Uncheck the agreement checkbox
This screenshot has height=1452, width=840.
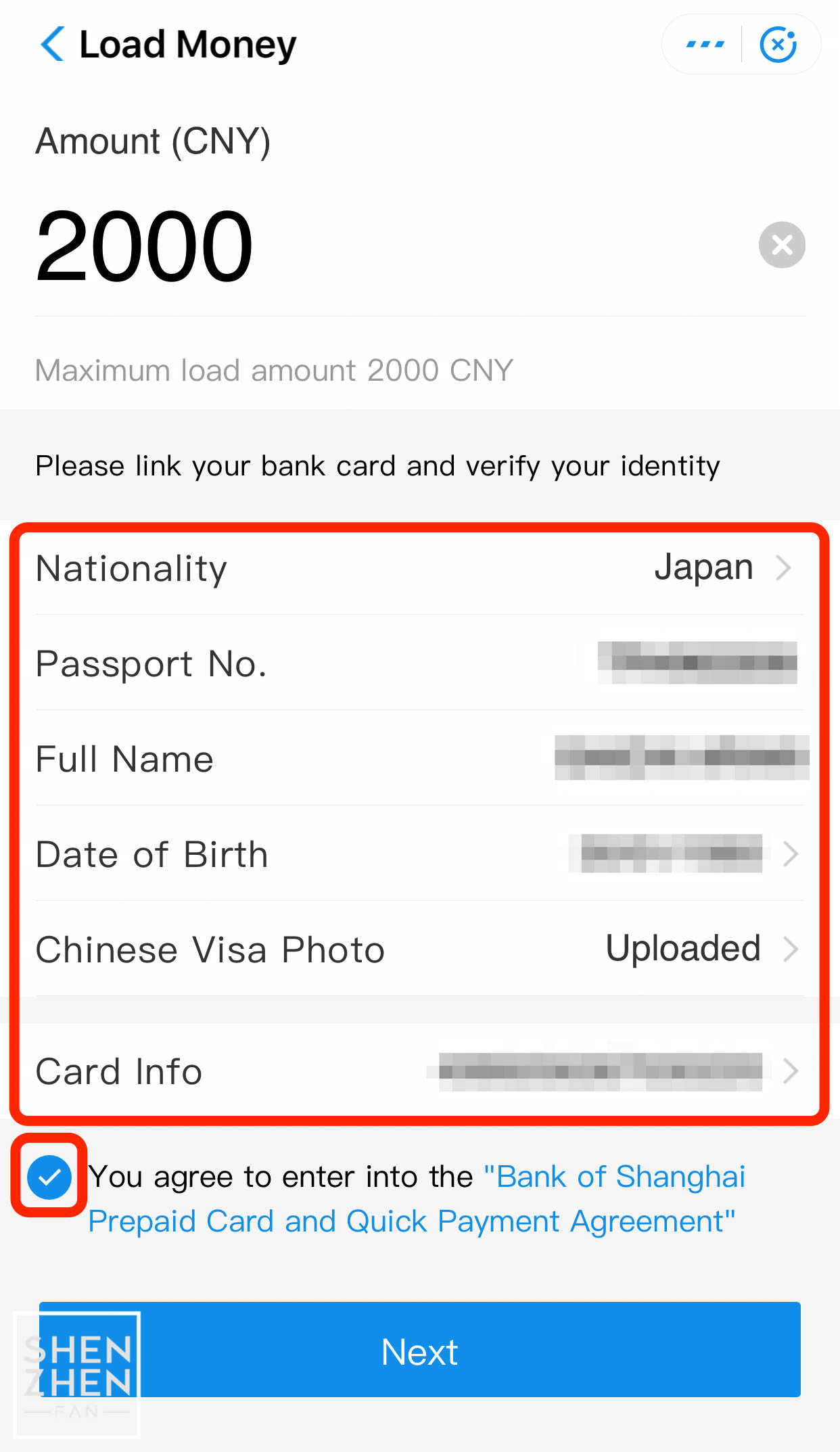[49, 1177]
